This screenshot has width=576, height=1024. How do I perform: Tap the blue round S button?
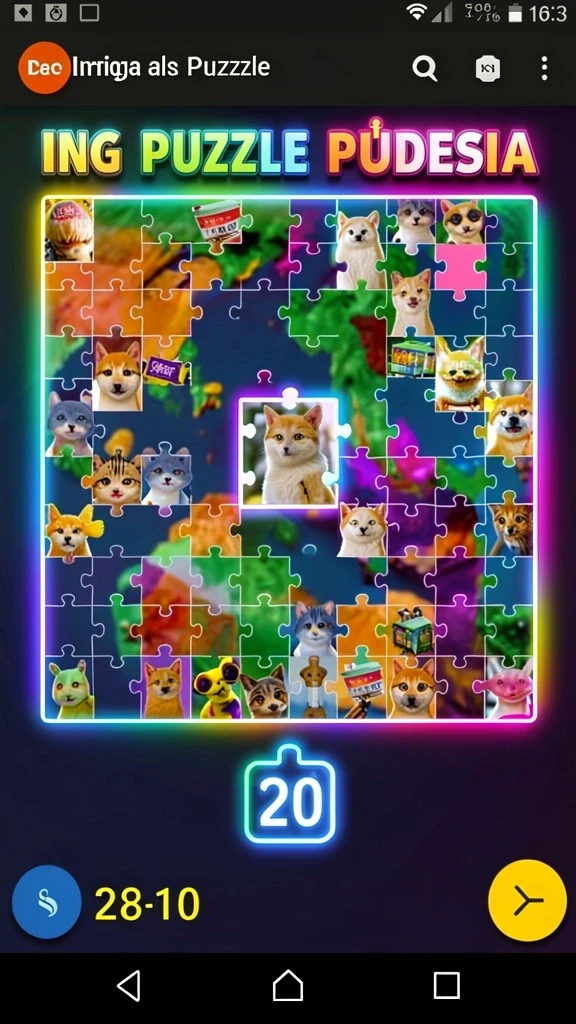pyautogui.click(x=47, y=902)
